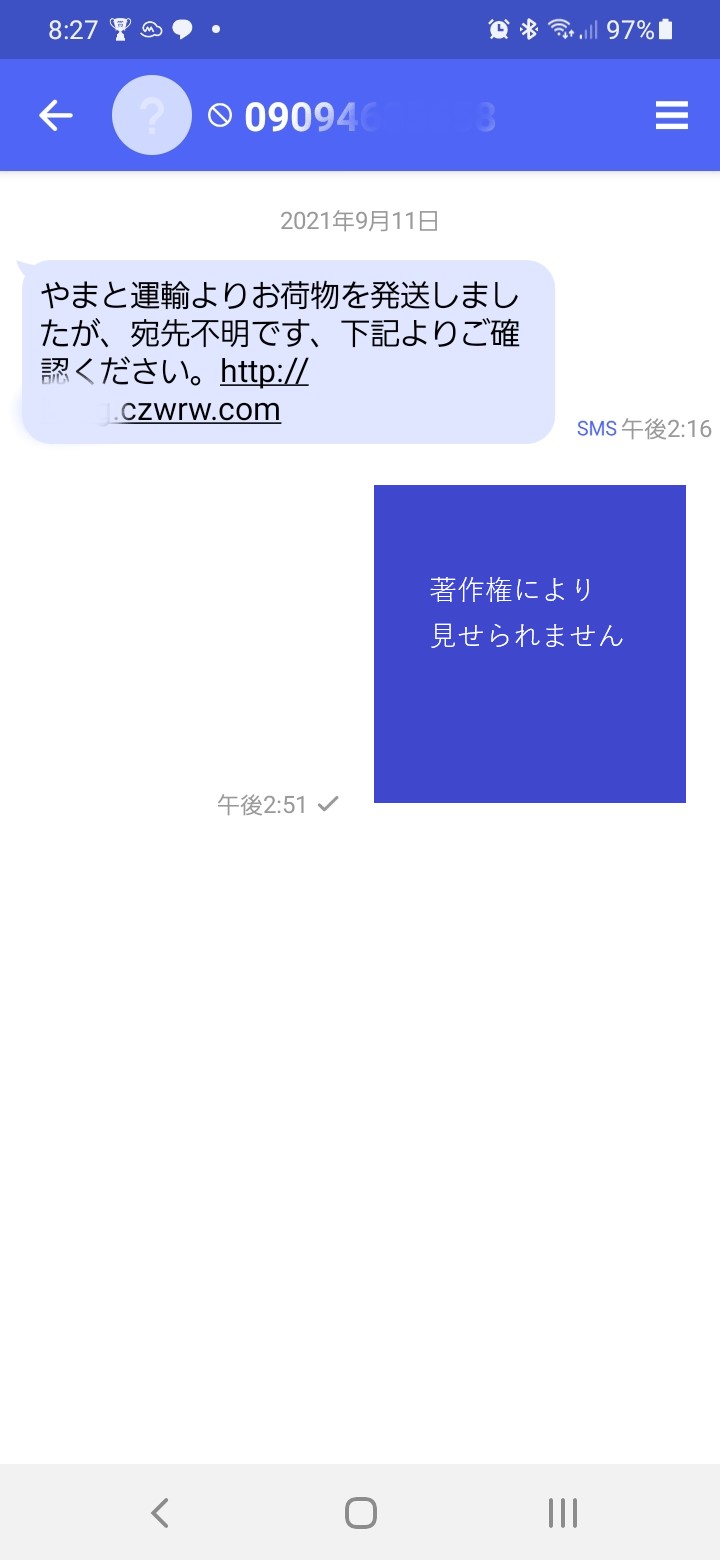
Task: Tap the system back button
Action: pos(159,1513)
